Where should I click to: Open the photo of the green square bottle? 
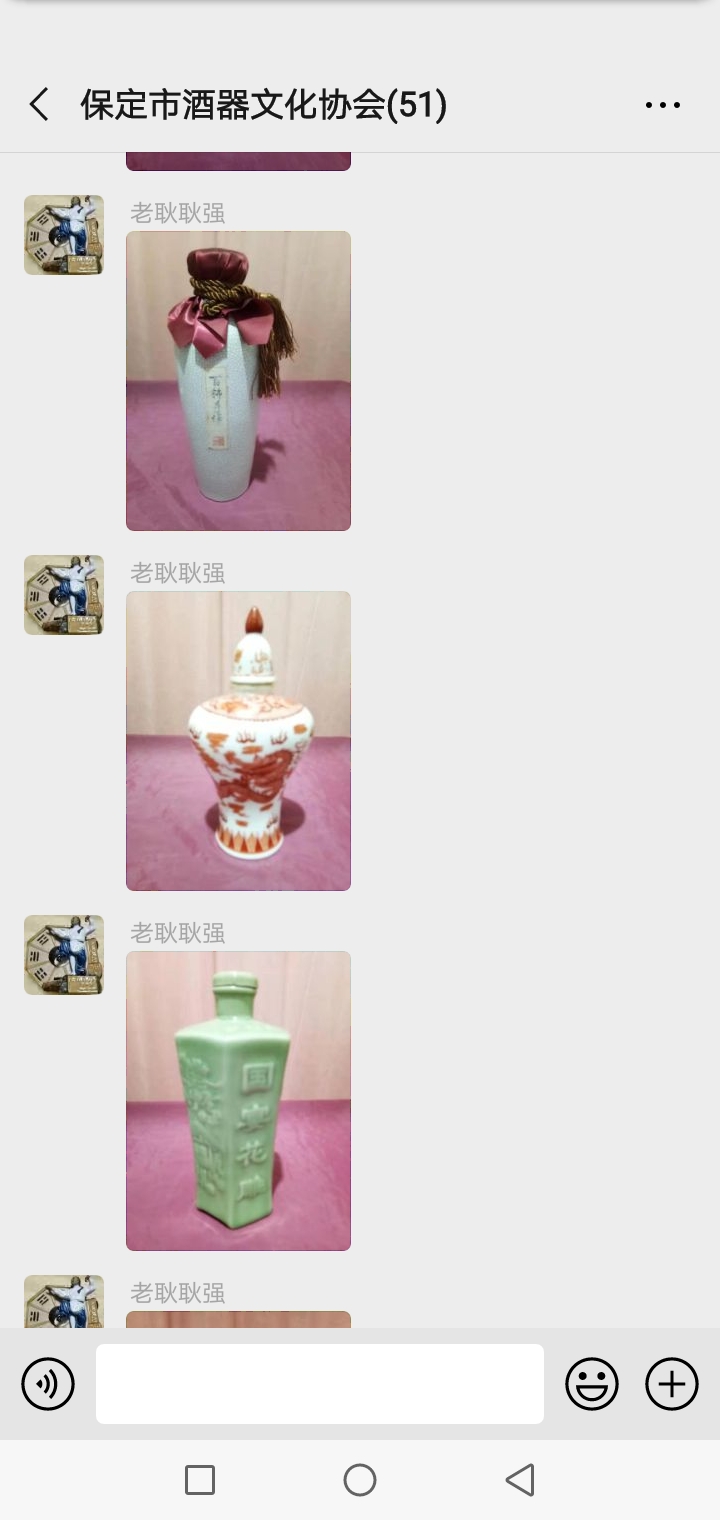[x=238, y=1101]
